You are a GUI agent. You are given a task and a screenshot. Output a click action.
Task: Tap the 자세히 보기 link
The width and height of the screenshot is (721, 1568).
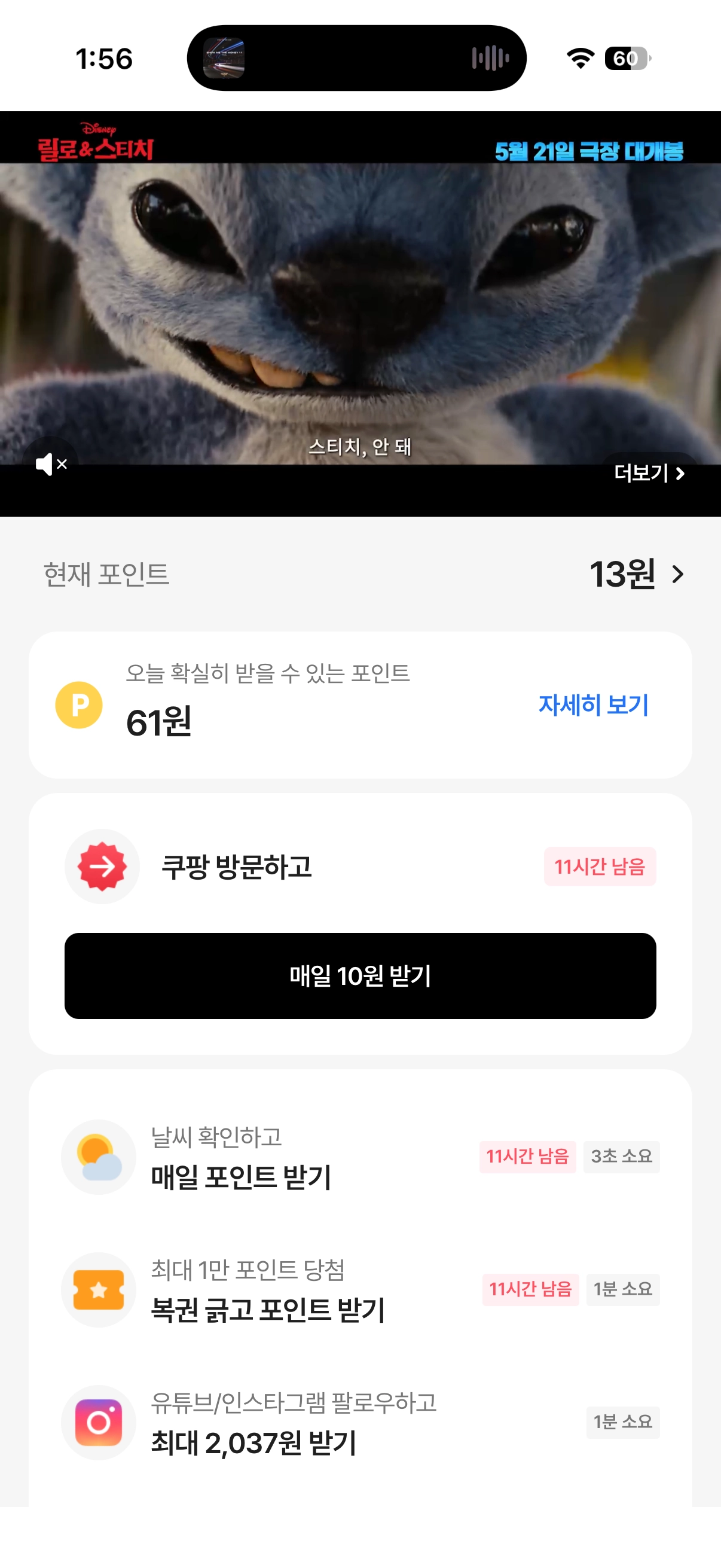(x=592, y=704)
